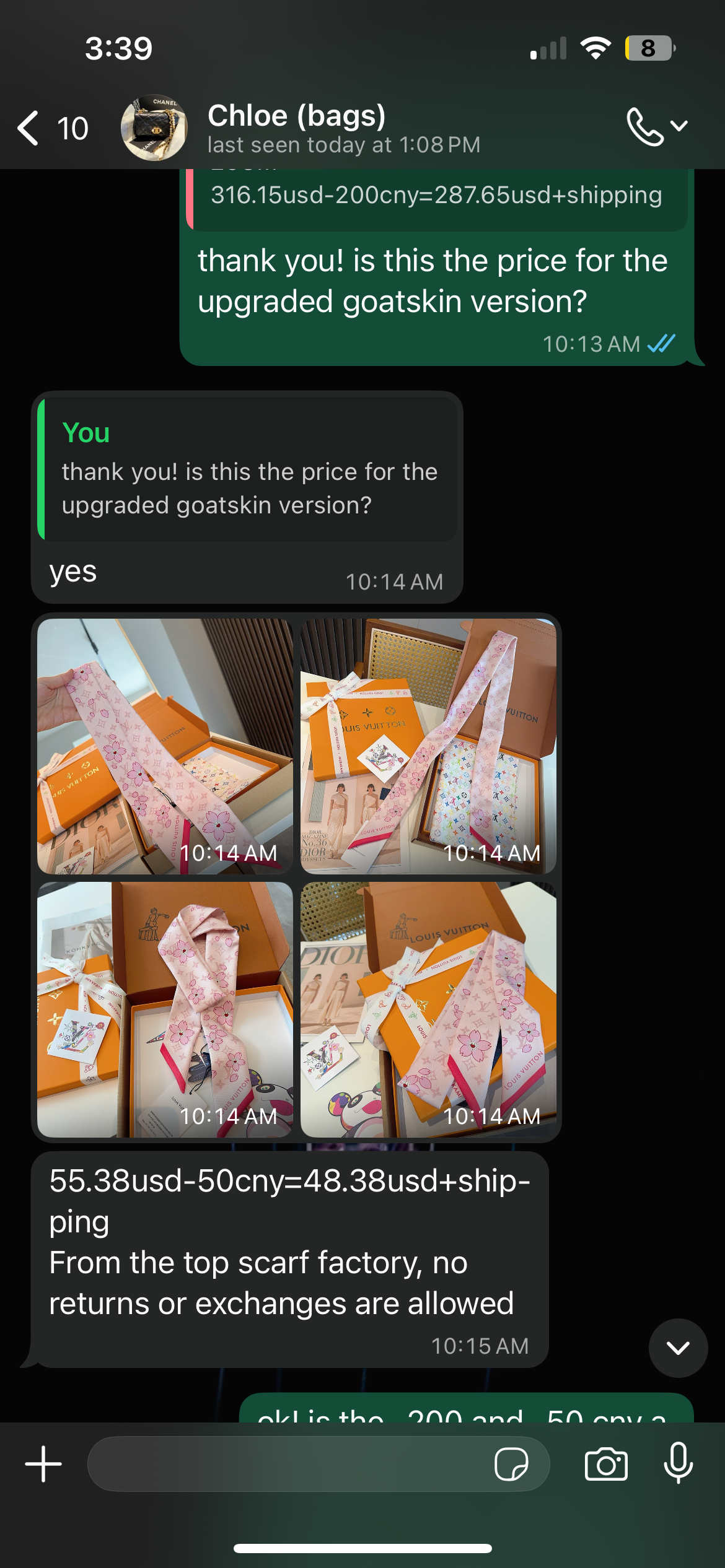View the fourth scarf photo on the orange box

428,1009
